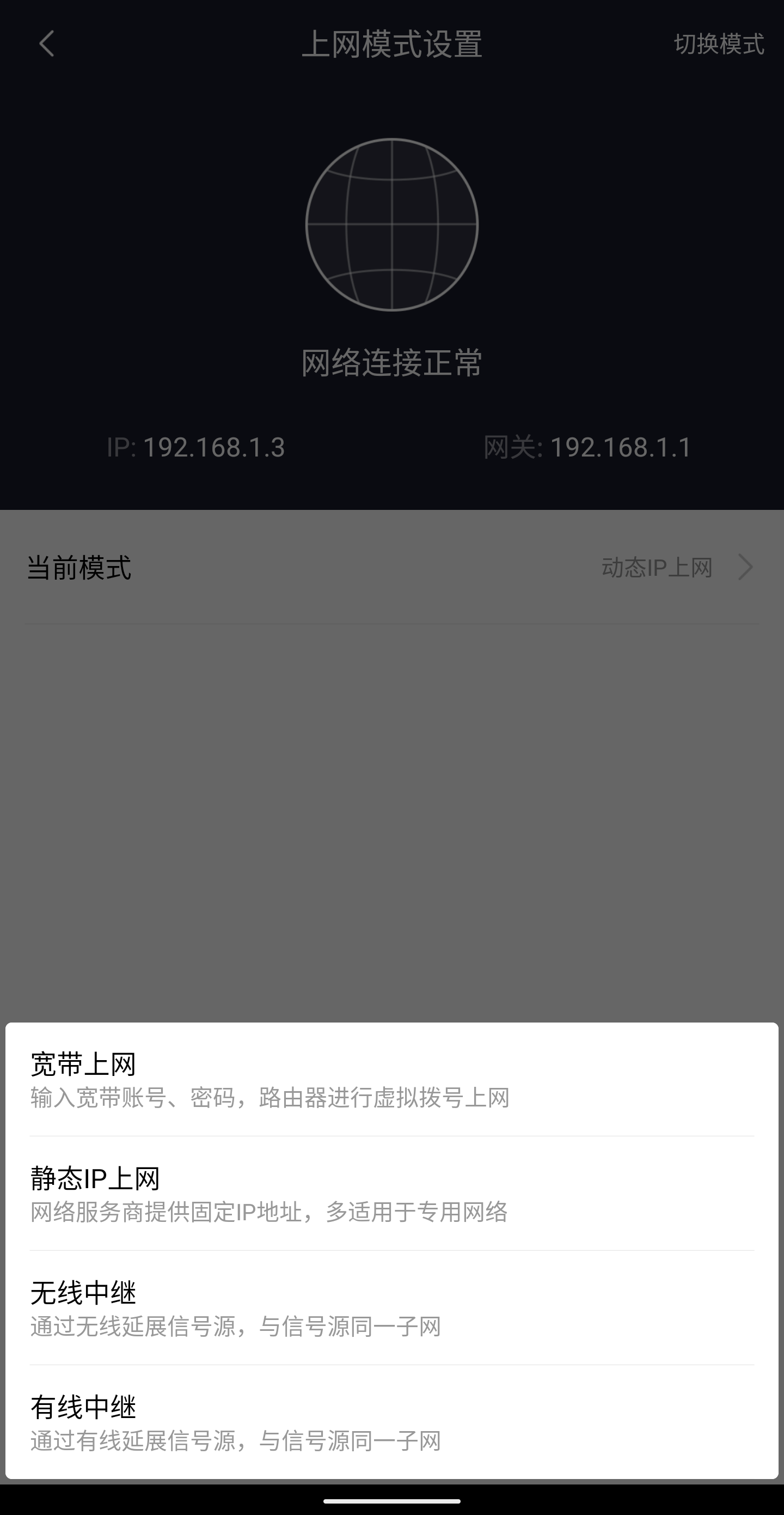Open 切换模式 in the top right corner
The height and width of the screenshot is (1515, 784).
tap(719, 45)
